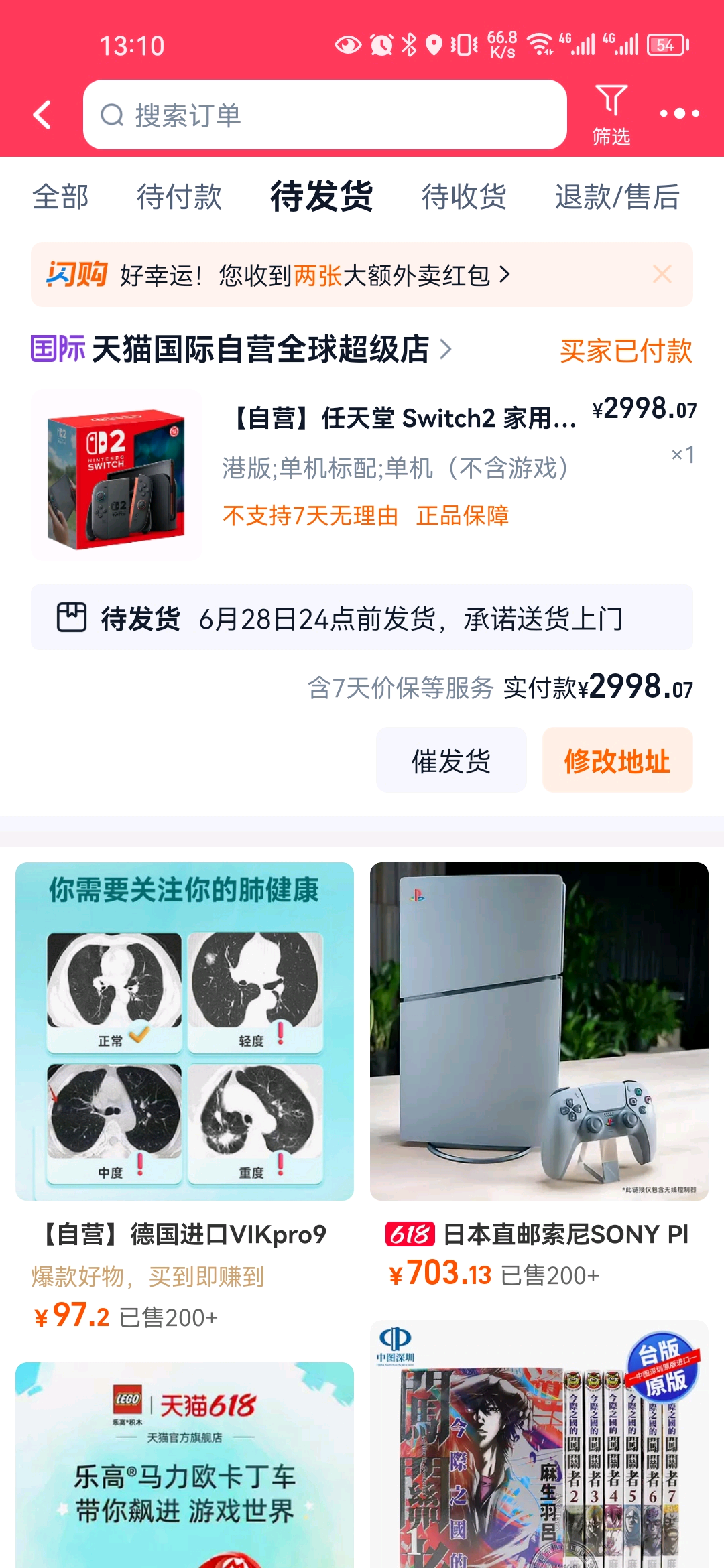Switch to the 待收货 tab
The image size is (724, 1568).
[x=463, y=197]
